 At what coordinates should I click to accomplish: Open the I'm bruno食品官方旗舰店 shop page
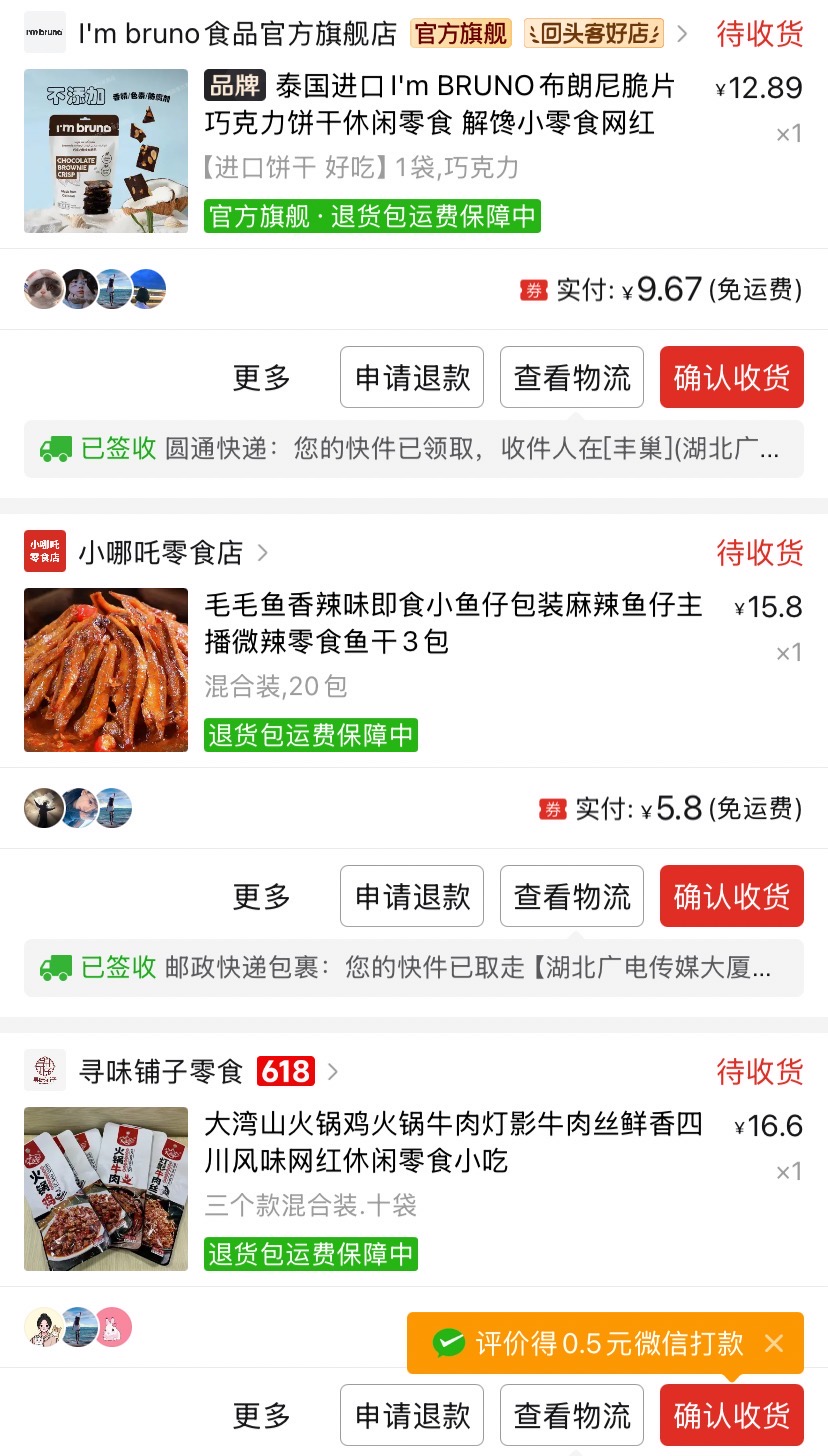(x=237, y=34)
